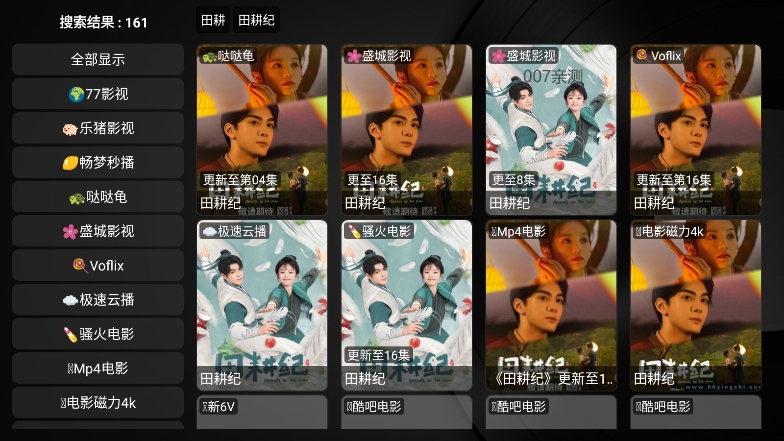This screenshot has height=441, width=784.
Task: Open 田耕纪 result from 骚火电影
Action: point(406,305)
